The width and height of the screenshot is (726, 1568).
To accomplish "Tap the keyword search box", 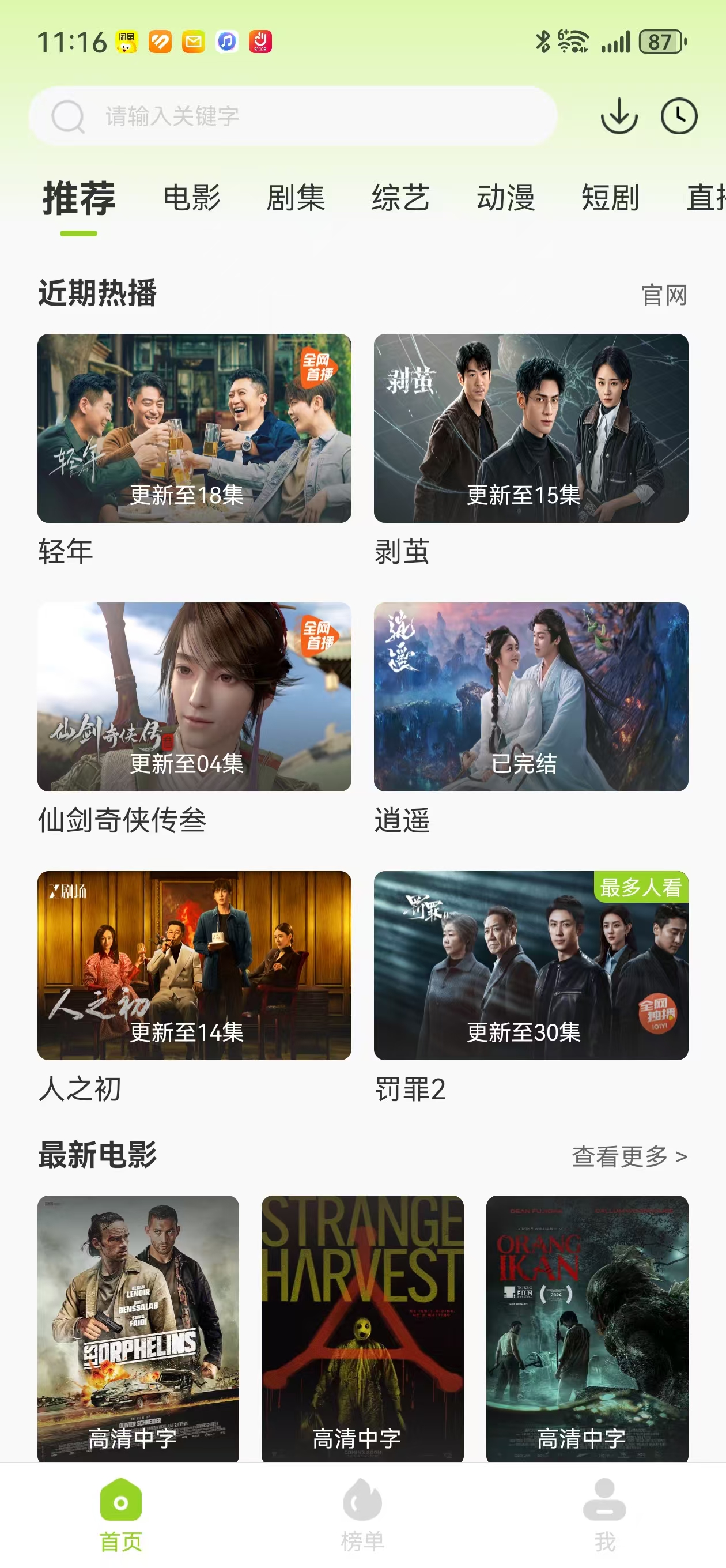I will pyautogui.click(x=292, y=116).
